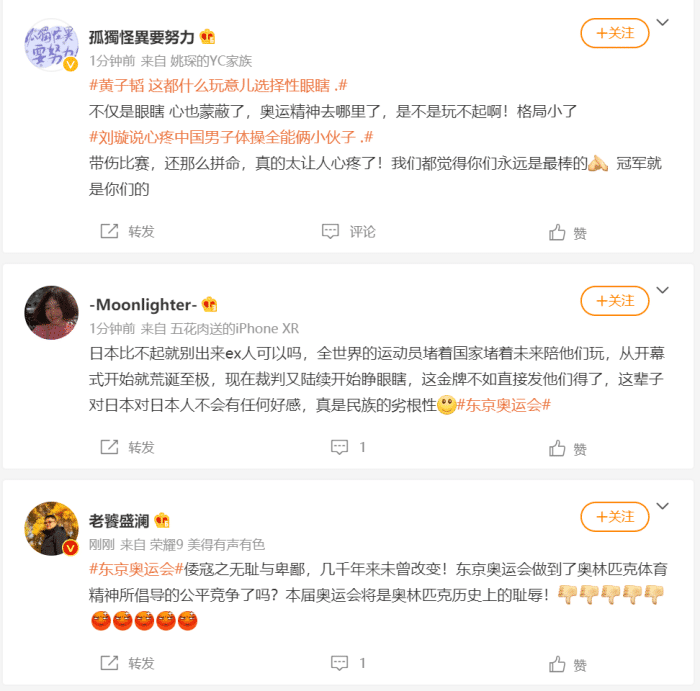Expand options chevron on 孤獨怪異要努力's post
Screen dimensions: 700x691
662,23
